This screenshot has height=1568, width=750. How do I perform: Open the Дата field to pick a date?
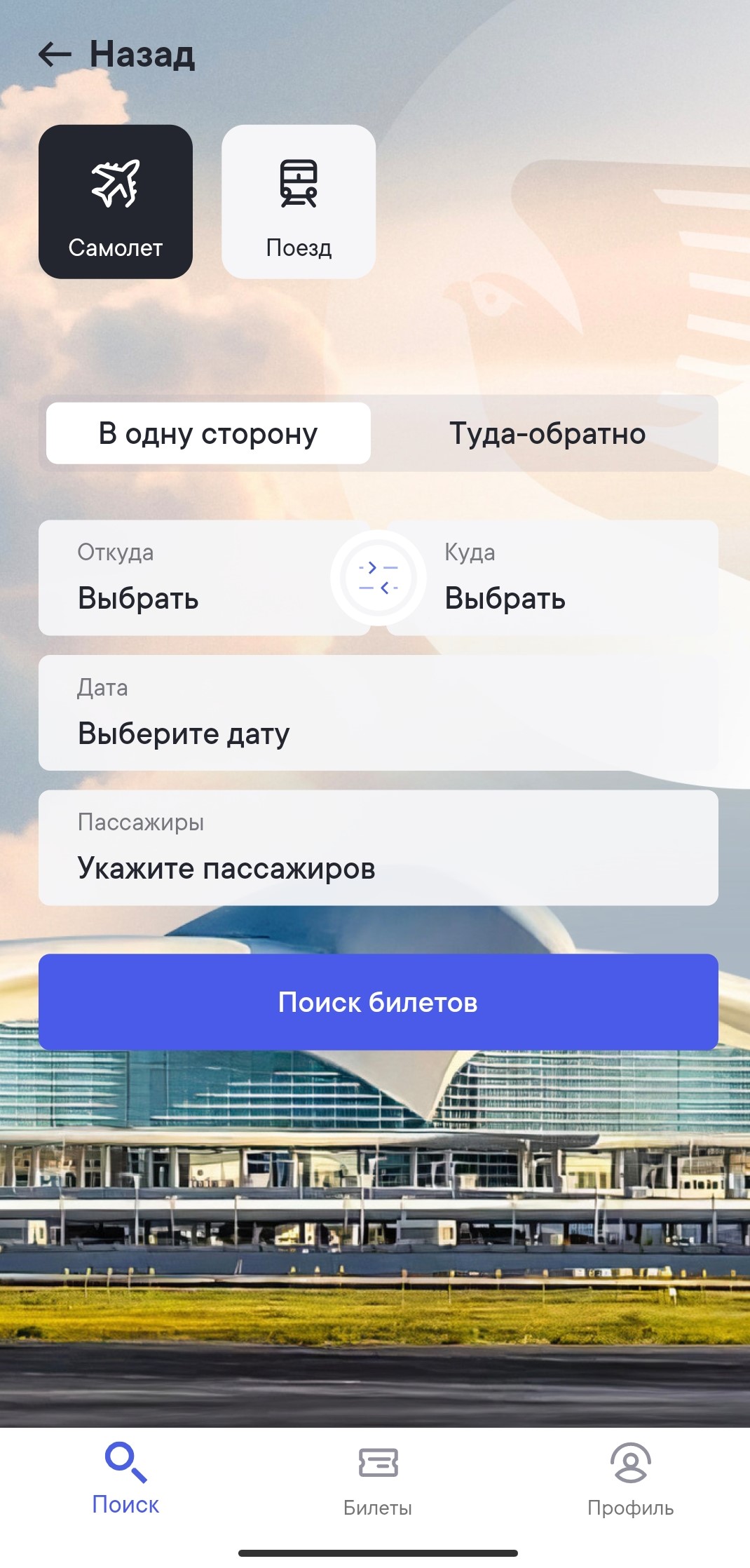pyautogui.click(x=379, y=712)
